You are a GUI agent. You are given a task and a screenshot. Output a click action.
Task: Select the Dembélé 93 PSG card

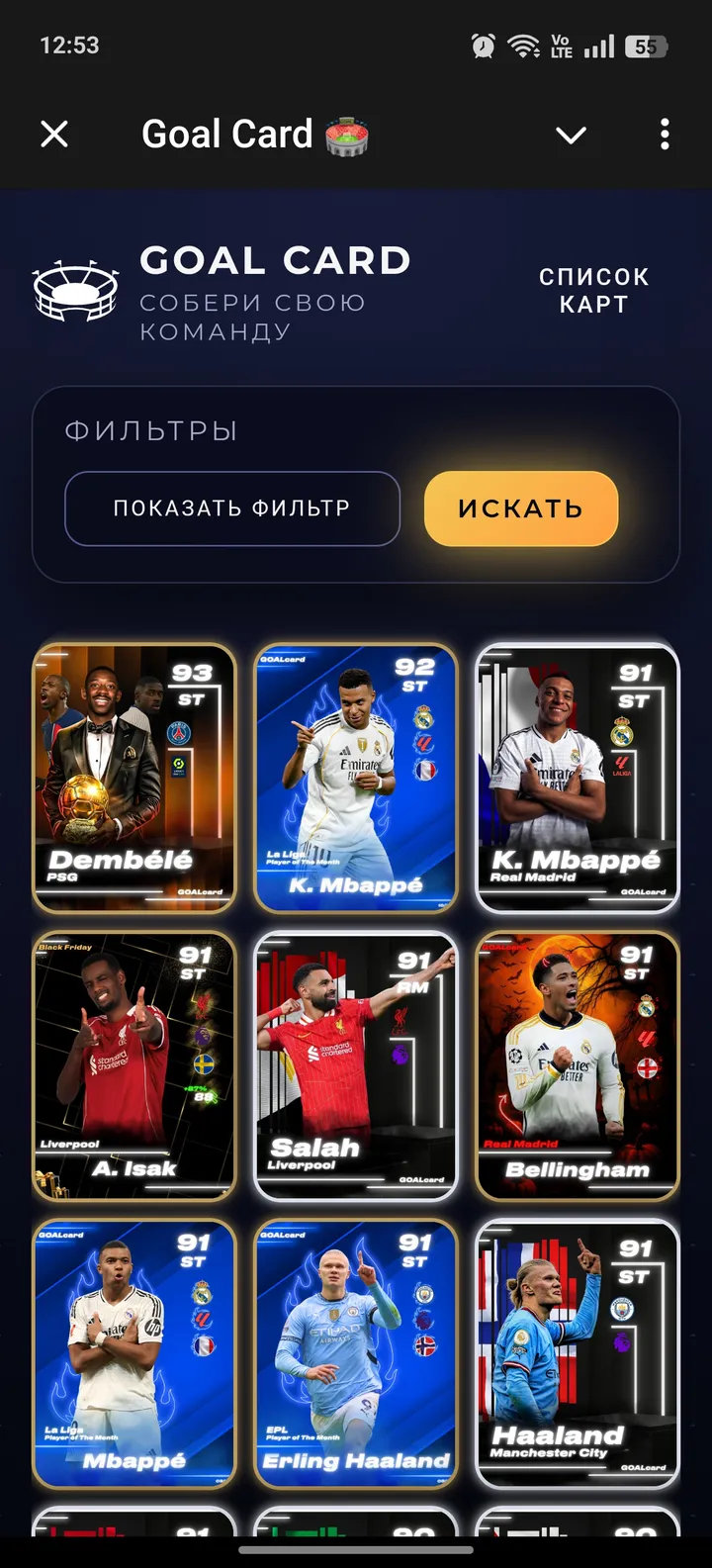click(x=133, y=777)
